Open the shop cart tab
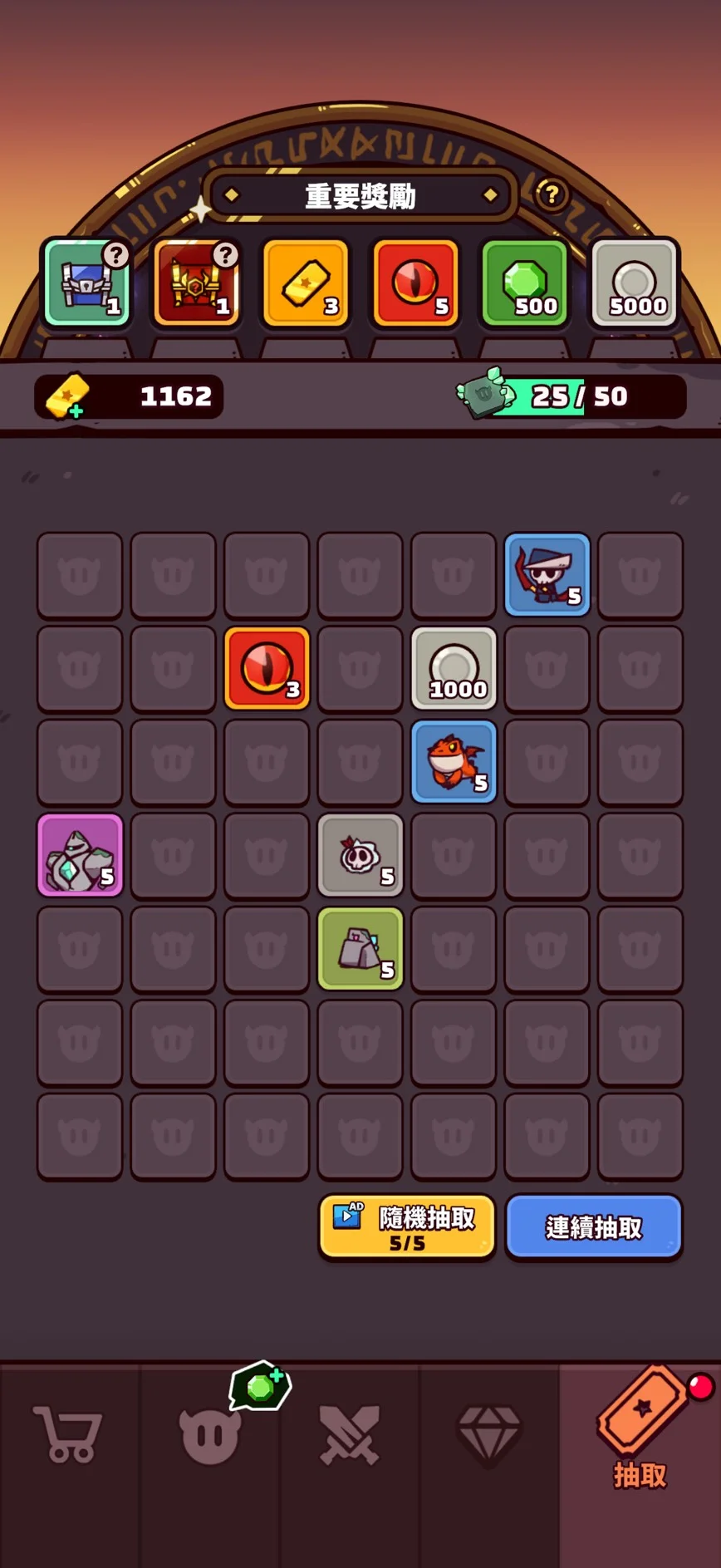Image resolution: width=721 pixels, height=1568 pixels. click(68, 1434)
